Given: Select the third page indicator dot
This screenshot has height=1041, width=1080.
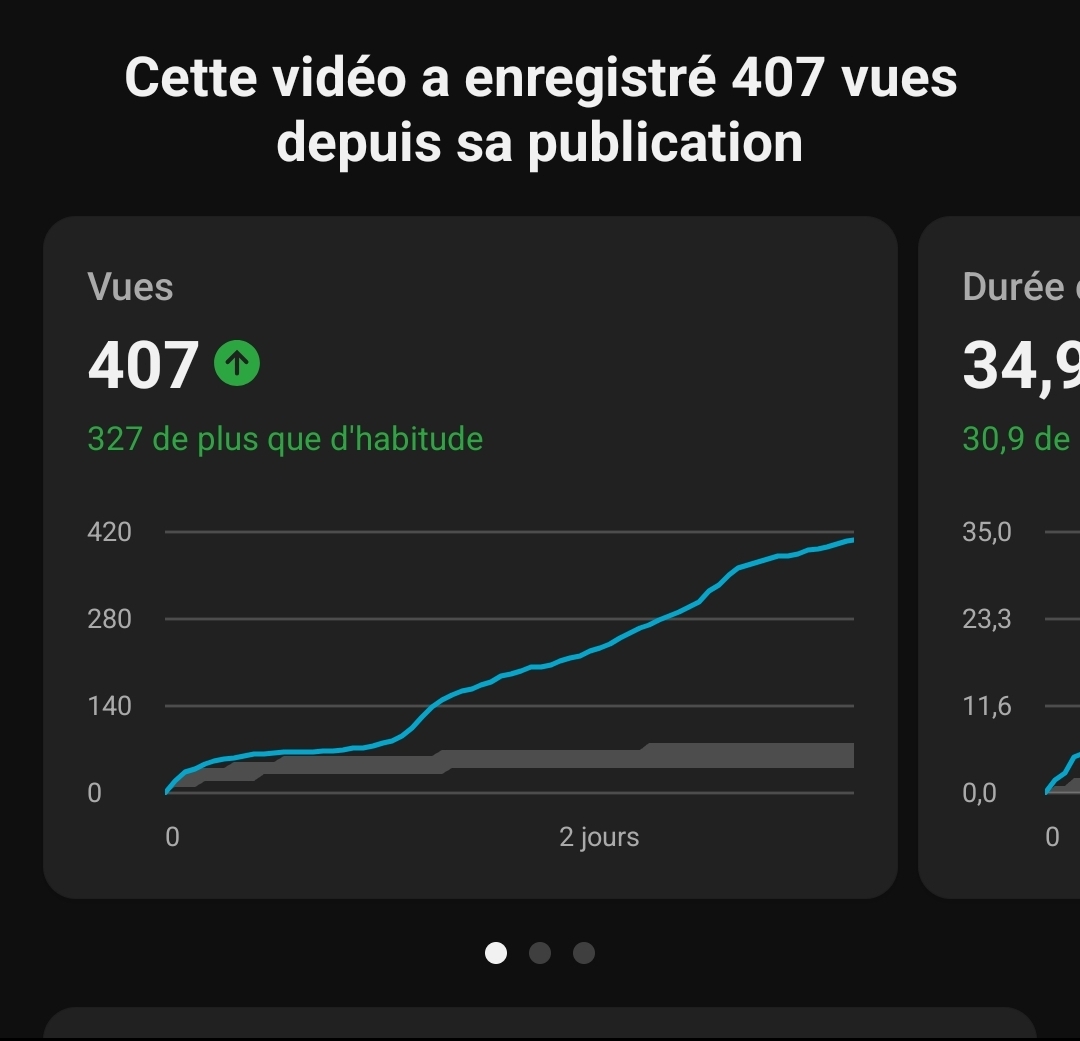Looking at the screenshot, I should [584, 953].
